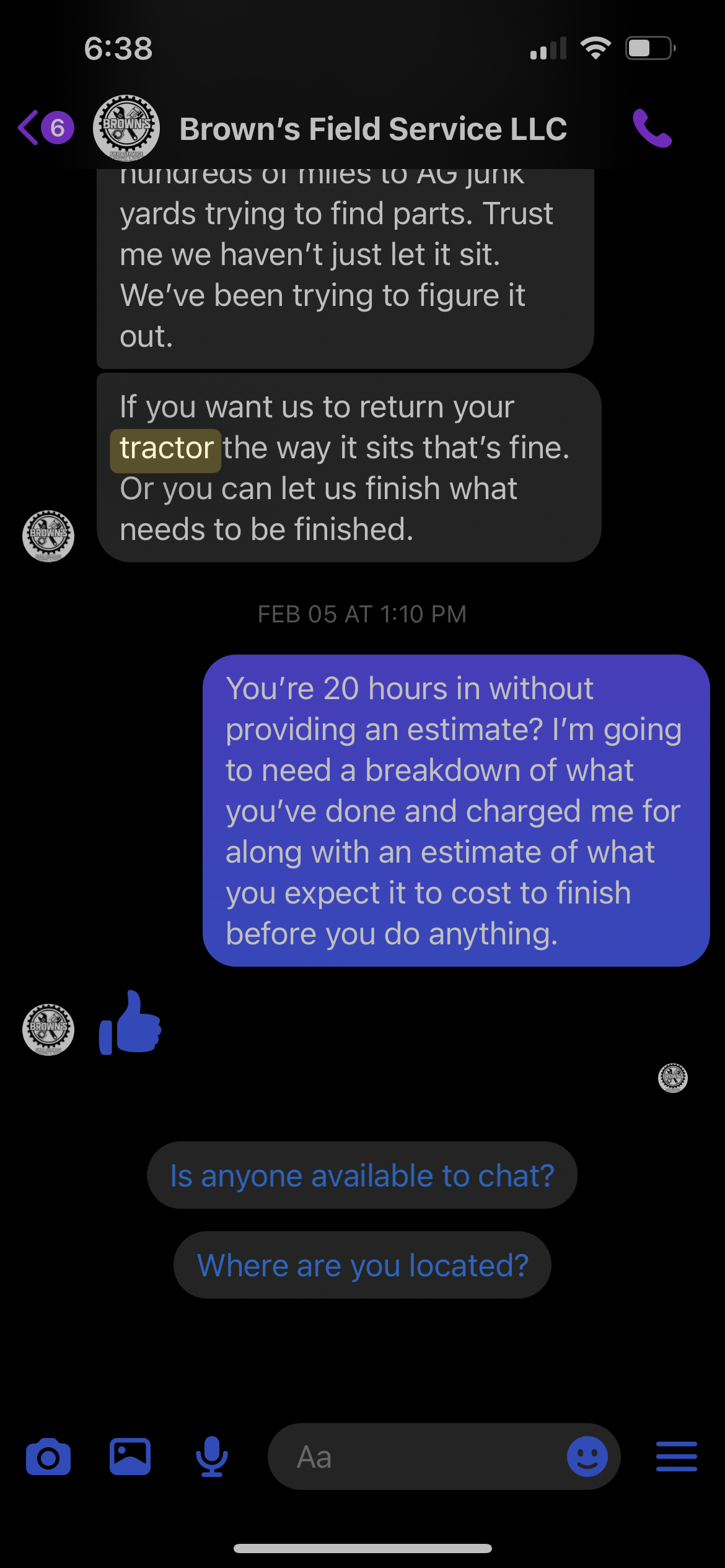725x1568 pixels.
Task: Open the emoji picker smiley
Action: coord(587,1457)
